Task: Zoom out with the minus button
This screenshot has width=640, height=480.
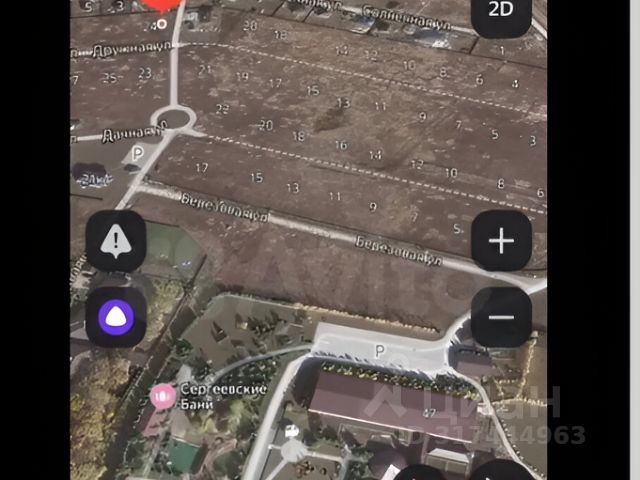Action: pyautogui.click(x=501, y=318)
